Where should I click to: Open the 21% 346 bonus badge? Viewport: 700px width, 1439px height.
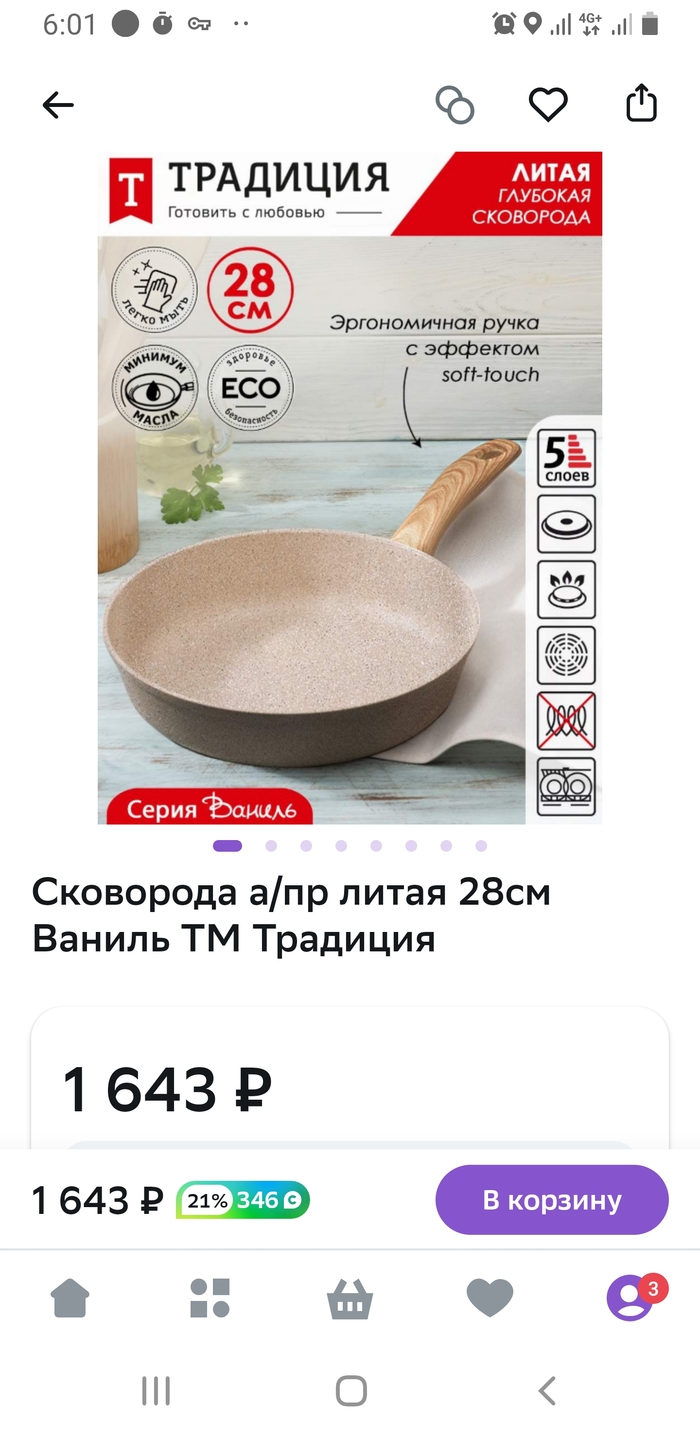point(243,1200)
